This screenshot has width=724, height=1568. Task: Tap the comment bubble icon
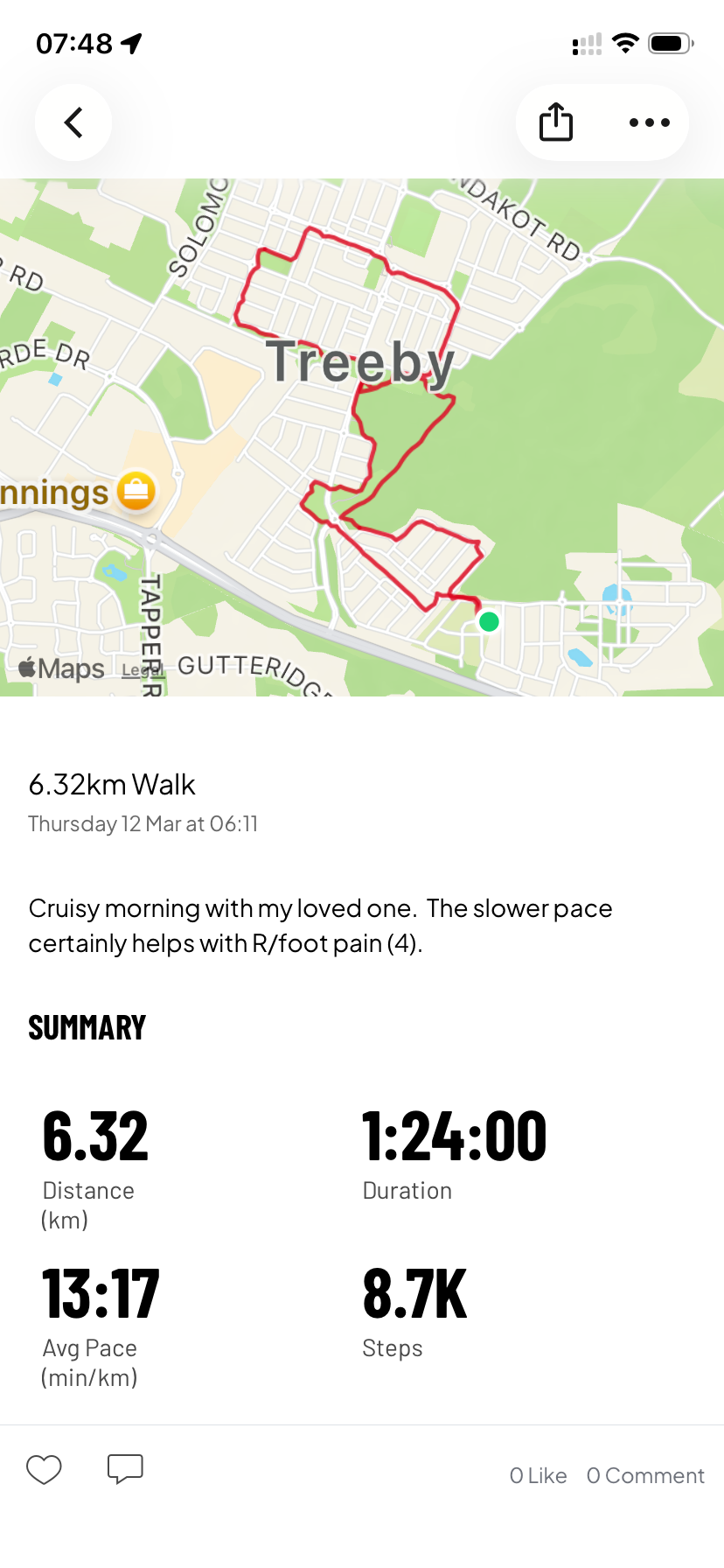pos(125,1469)
